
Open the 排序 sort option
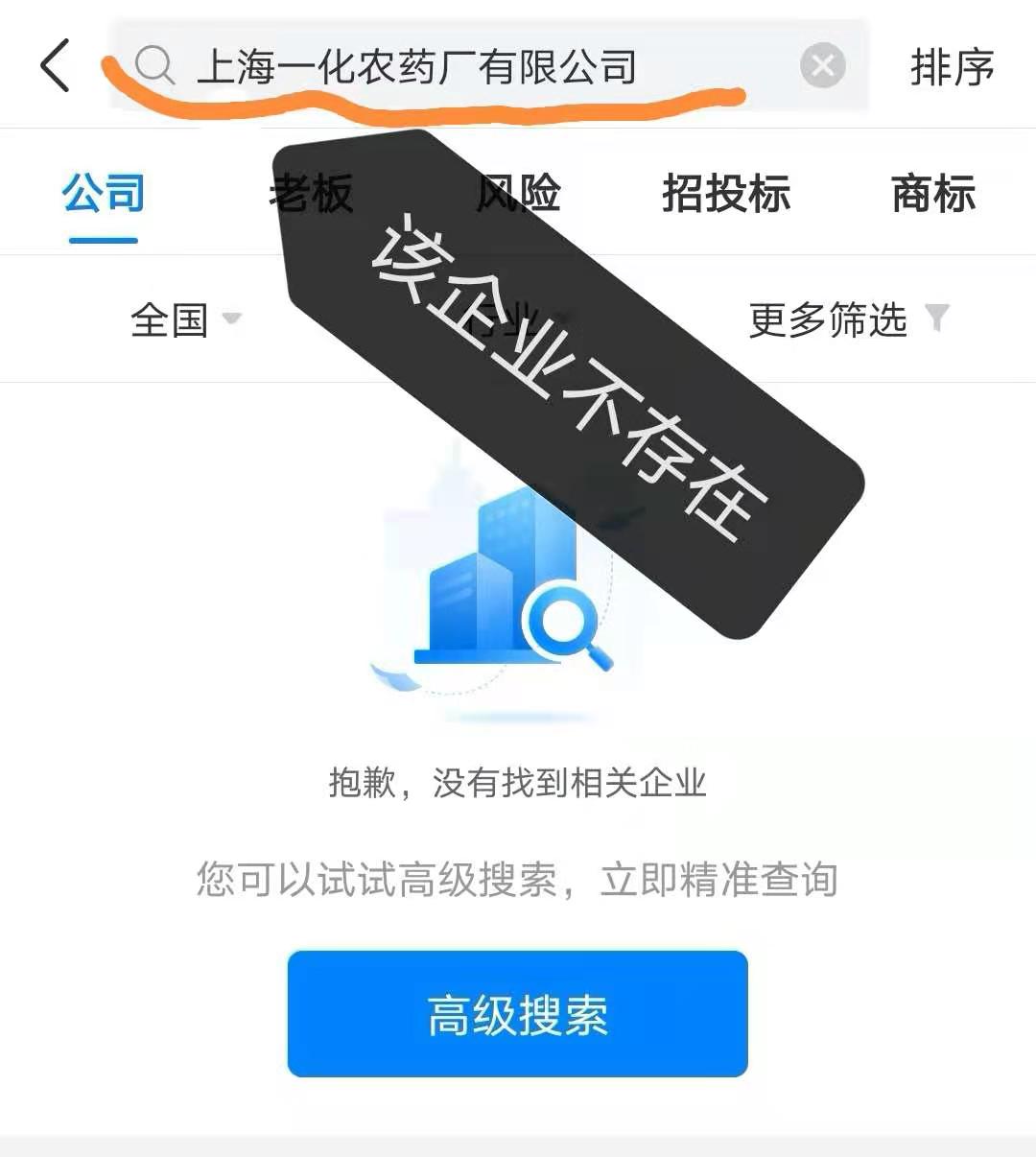pyautogui.click(x=951, y=67)
